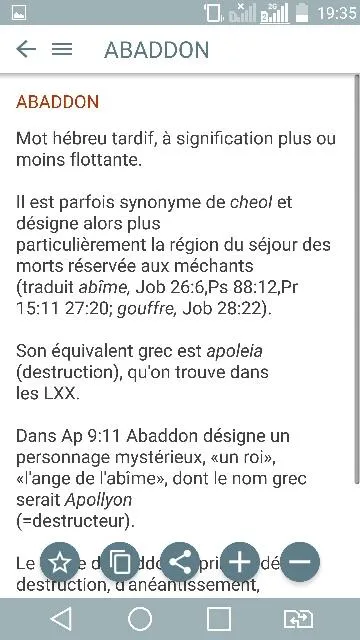Open the recent apps overview
Image resolution: width=360 pixels, height=640 pixels.
[219, 619]
